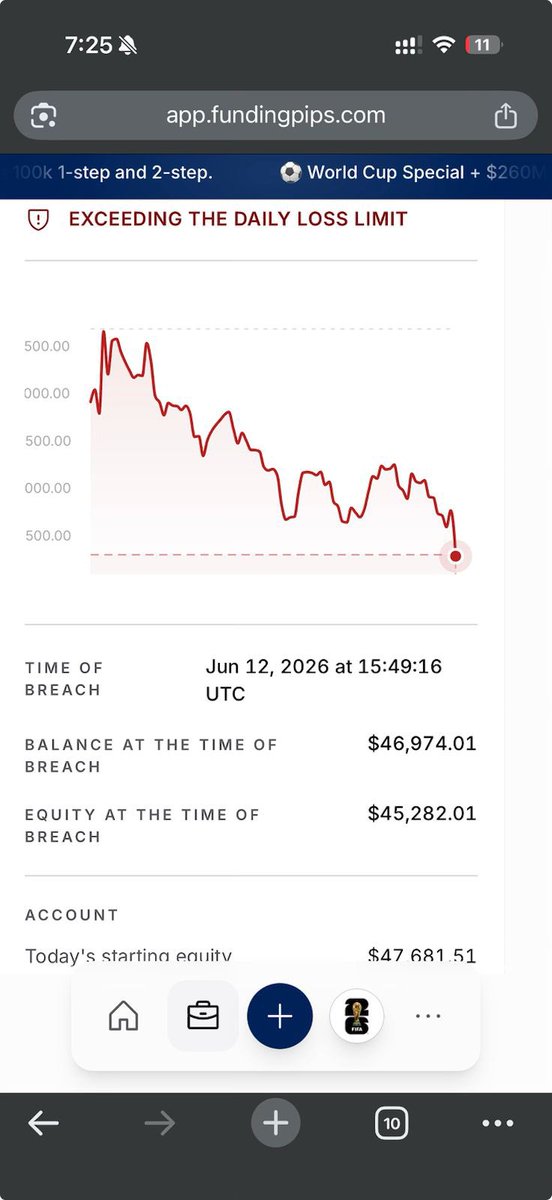The image size is (552, 1200).
Task: Tap the blue plus button in the nav
Action: click(280, 1017)
